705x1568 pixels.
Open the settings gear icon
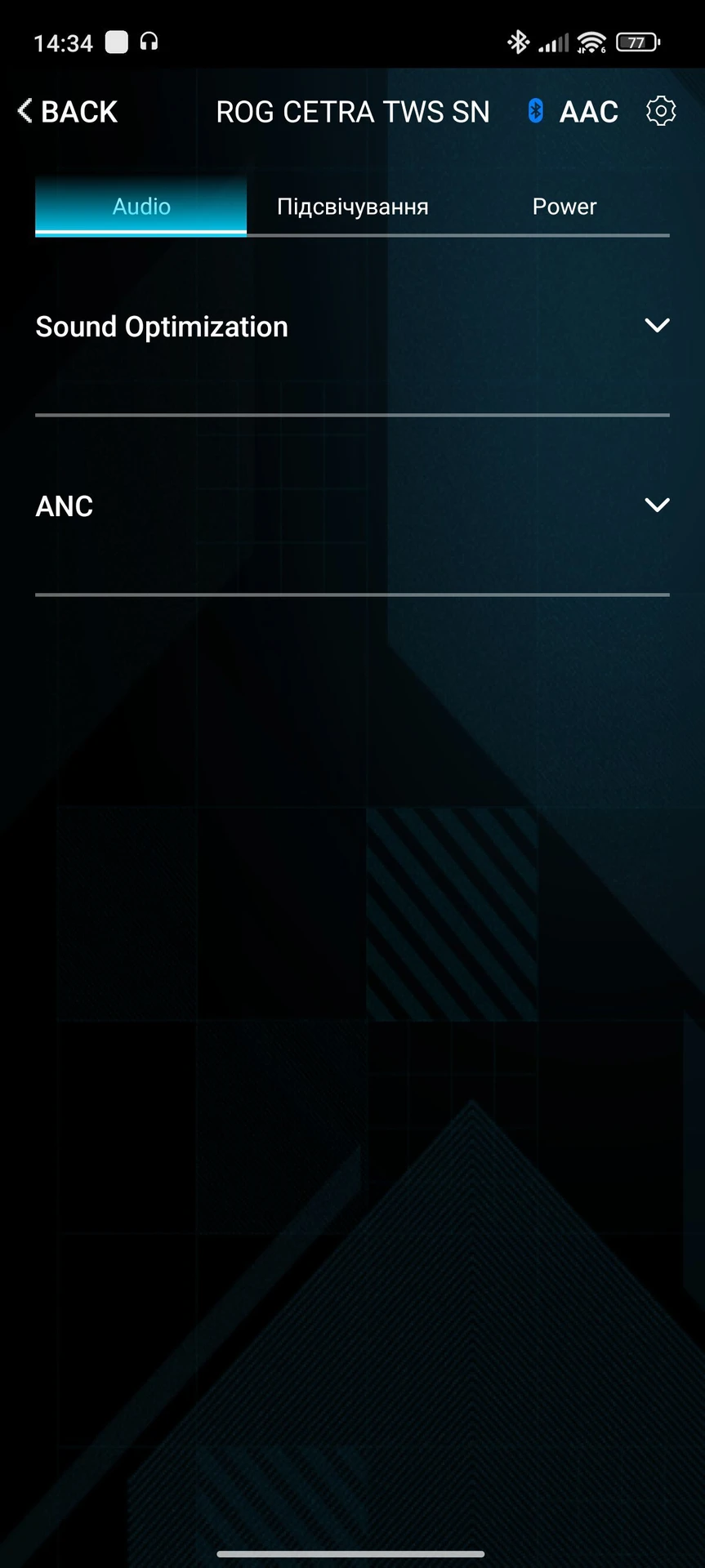(x=660, y=111)
